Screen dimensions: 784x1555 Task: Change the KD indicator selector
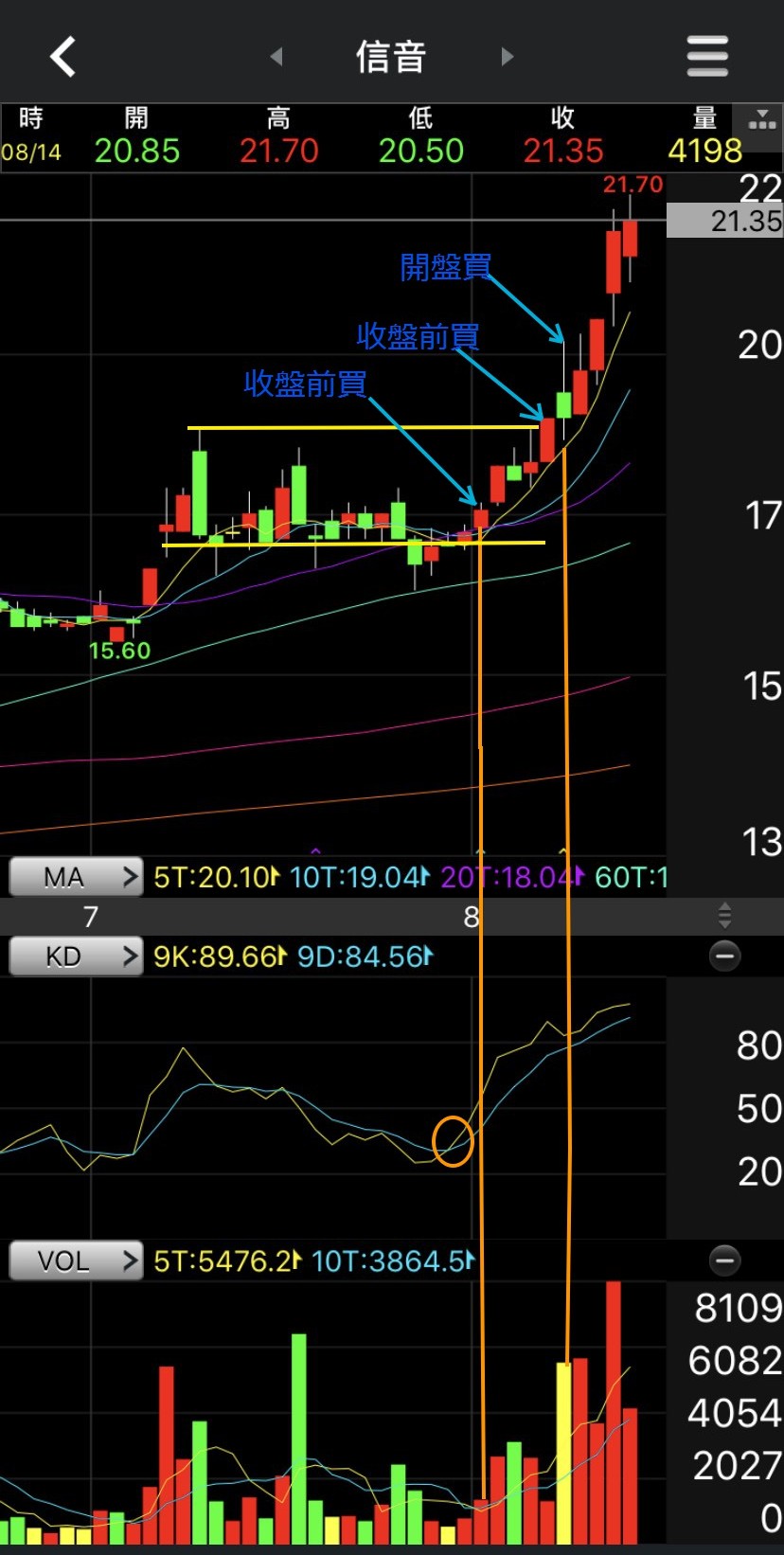(76, 956)
